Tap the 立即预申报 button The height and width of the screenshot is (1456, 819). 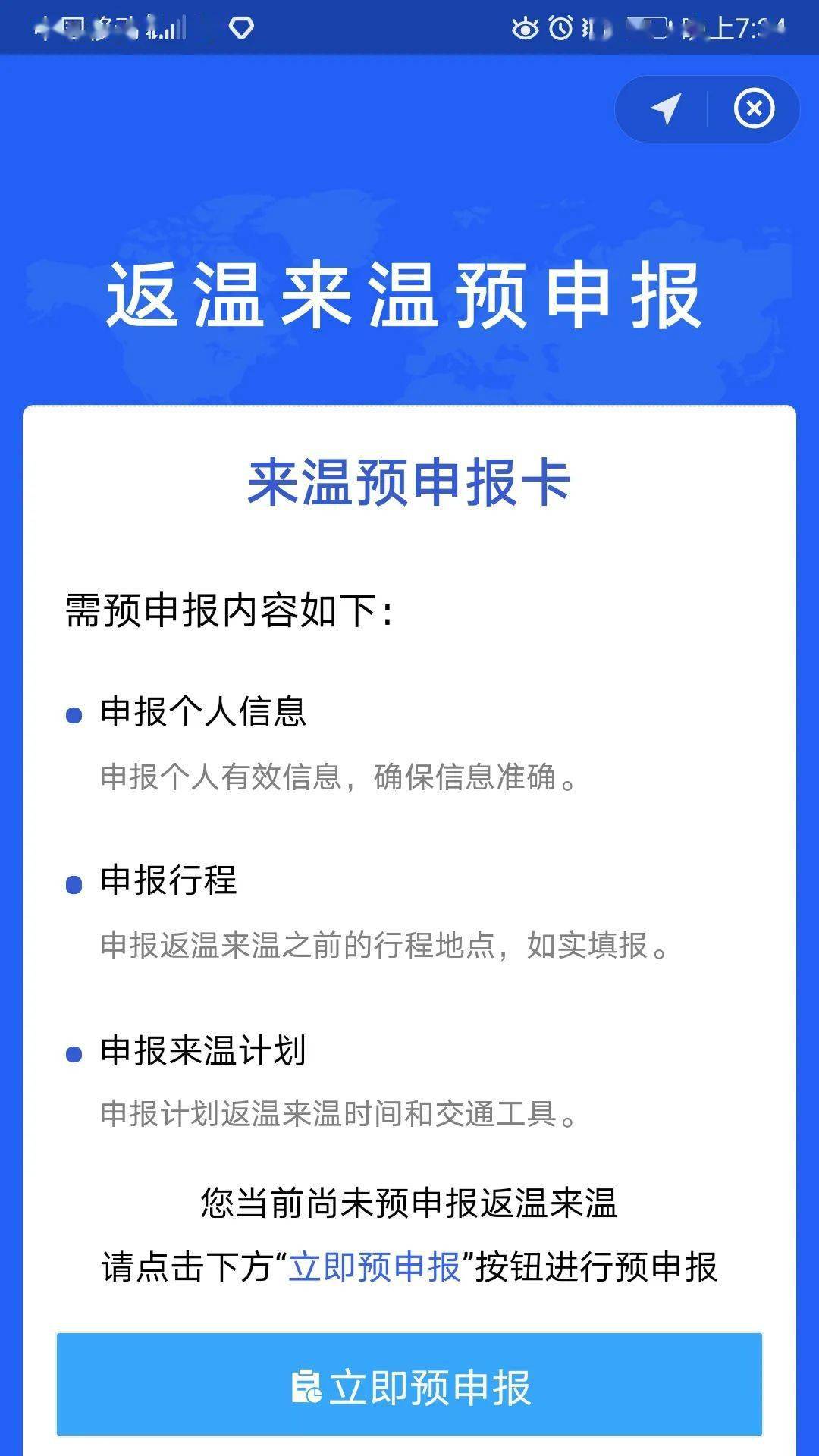(x=409, y=1385)
